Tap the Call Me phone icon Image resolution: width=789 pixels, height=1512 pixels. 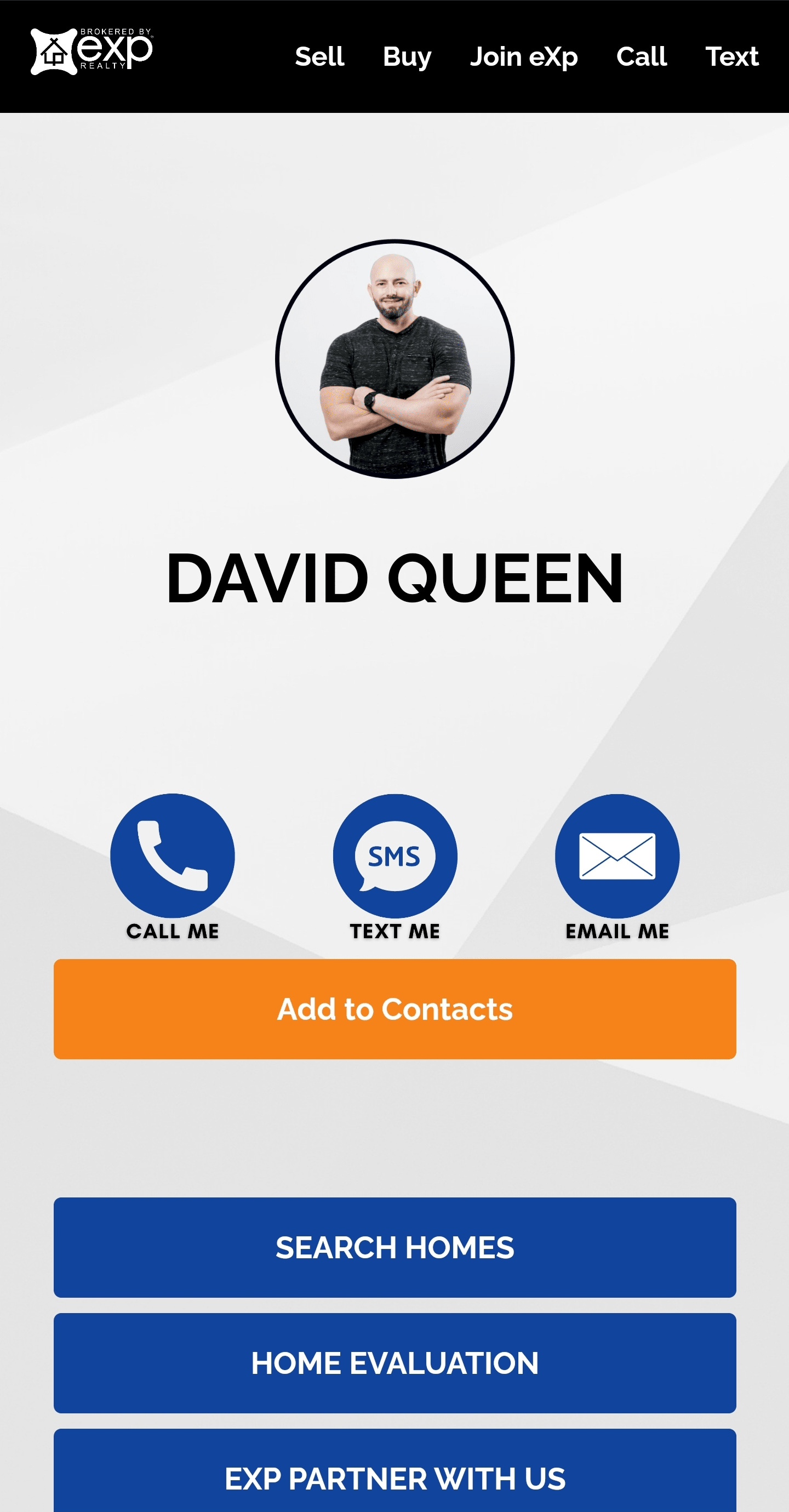pyautogui.click(x=173, y=855)
